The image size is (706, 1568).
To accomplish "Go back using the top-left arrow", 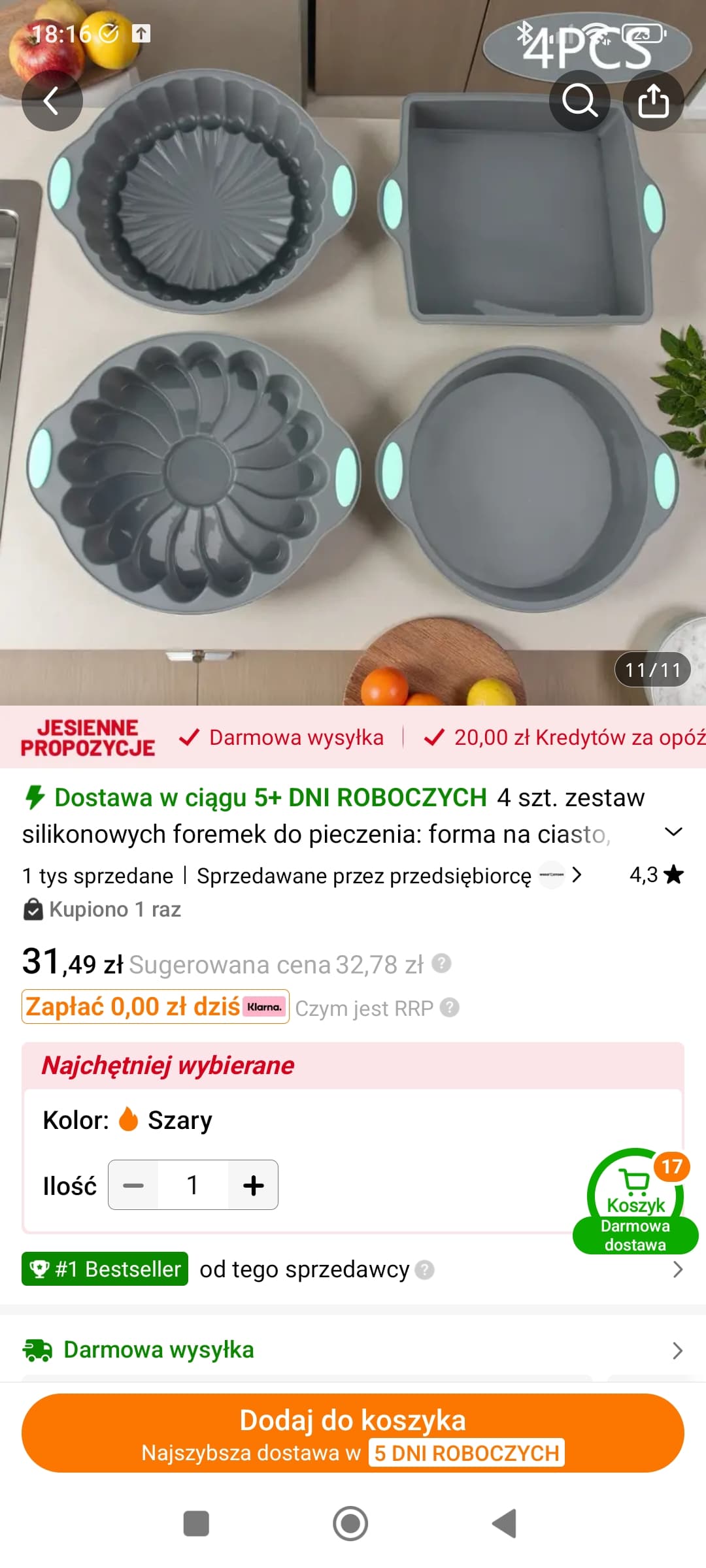I will (x=52, y=101).
